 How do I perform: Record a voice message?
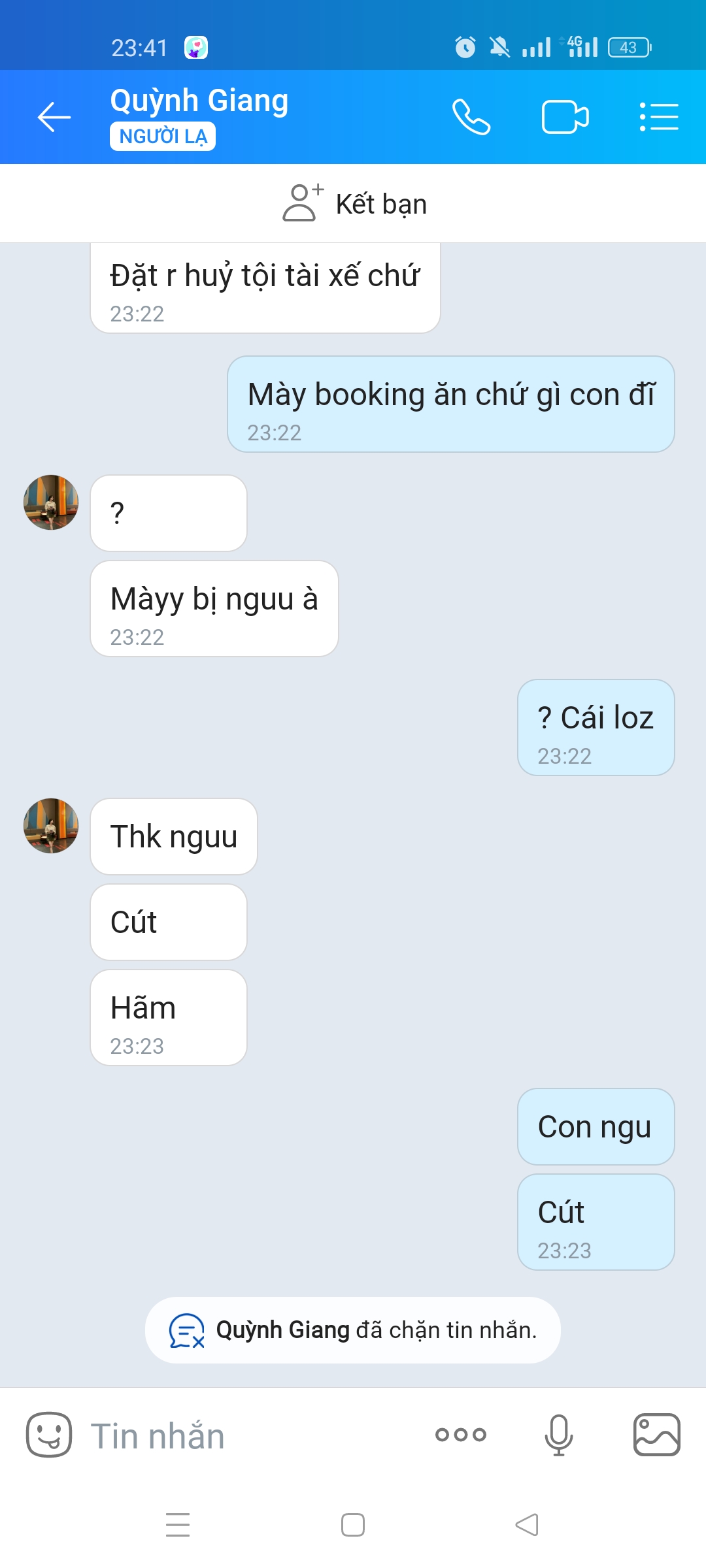[559, 1435]
